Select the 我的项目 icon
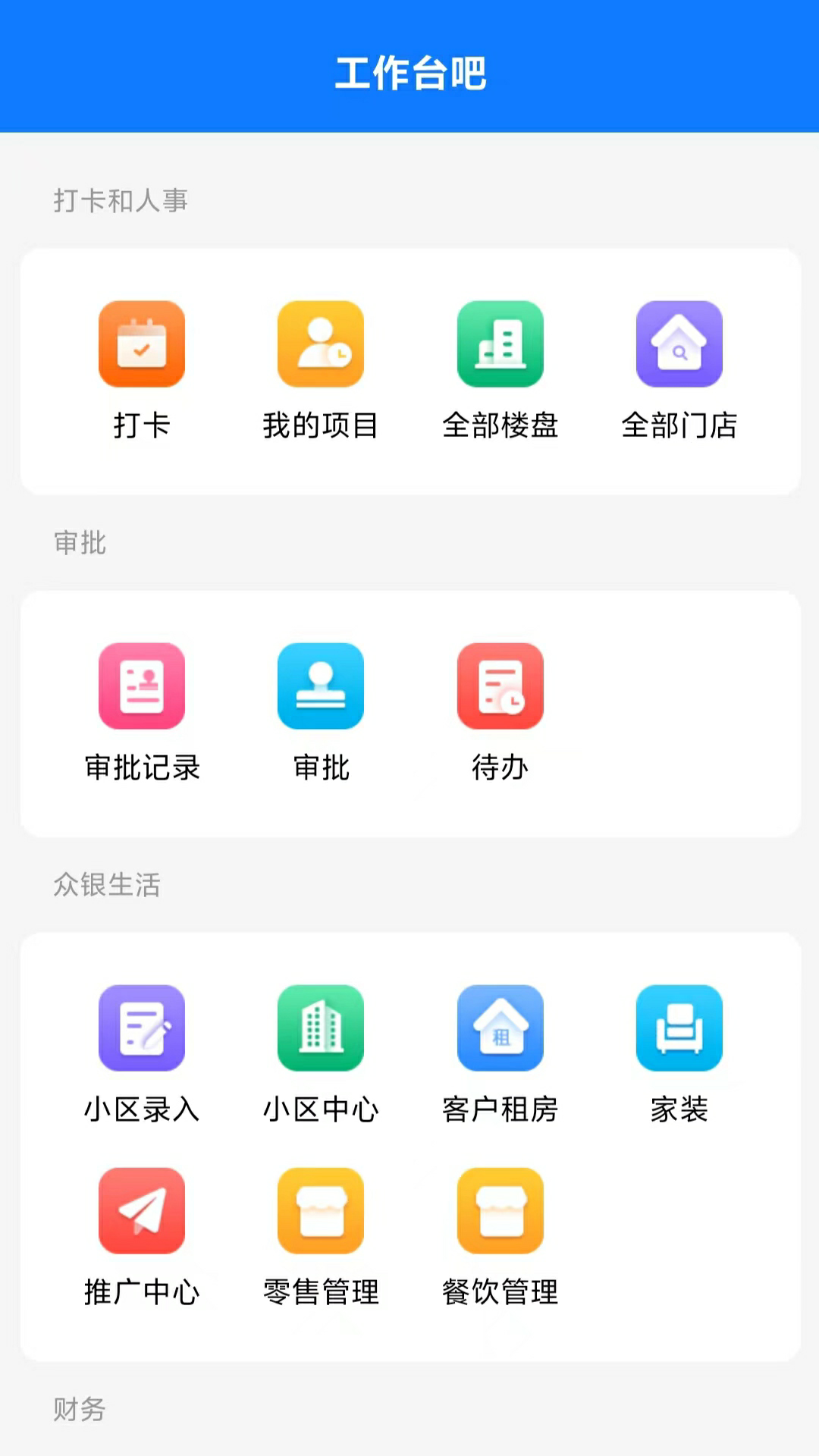Viewport: 819px width, 1456px height. tap(321, 344)
